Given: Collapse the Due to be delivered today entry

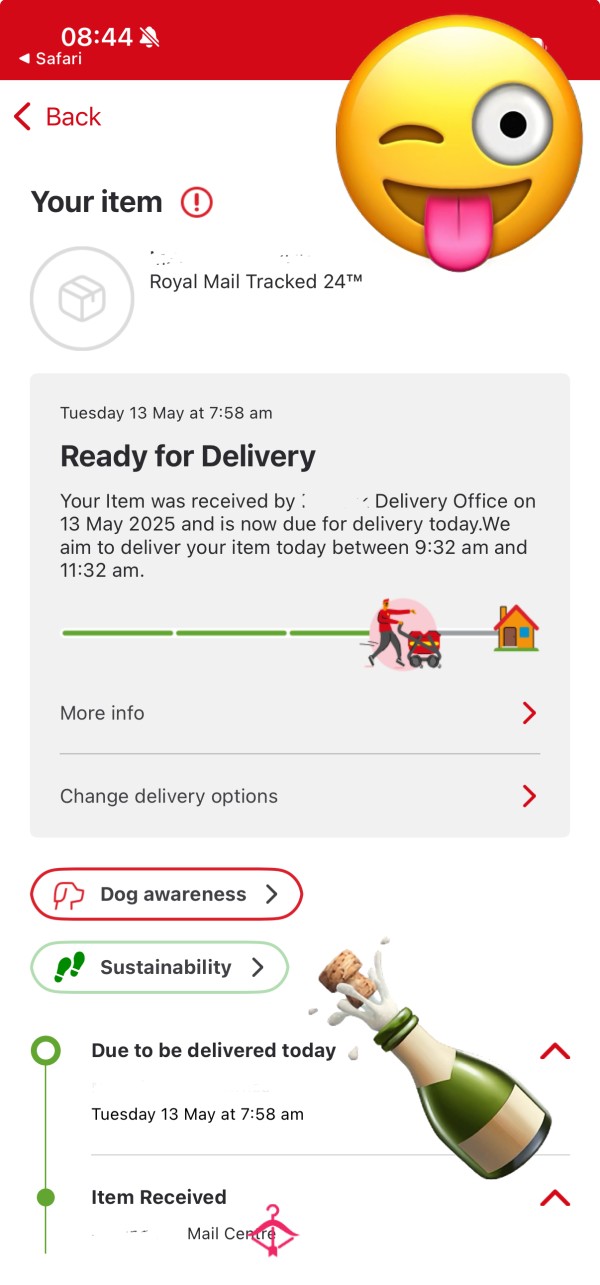Looking at the screenshot, I should pyautogui.click(x=555, y=1051).
